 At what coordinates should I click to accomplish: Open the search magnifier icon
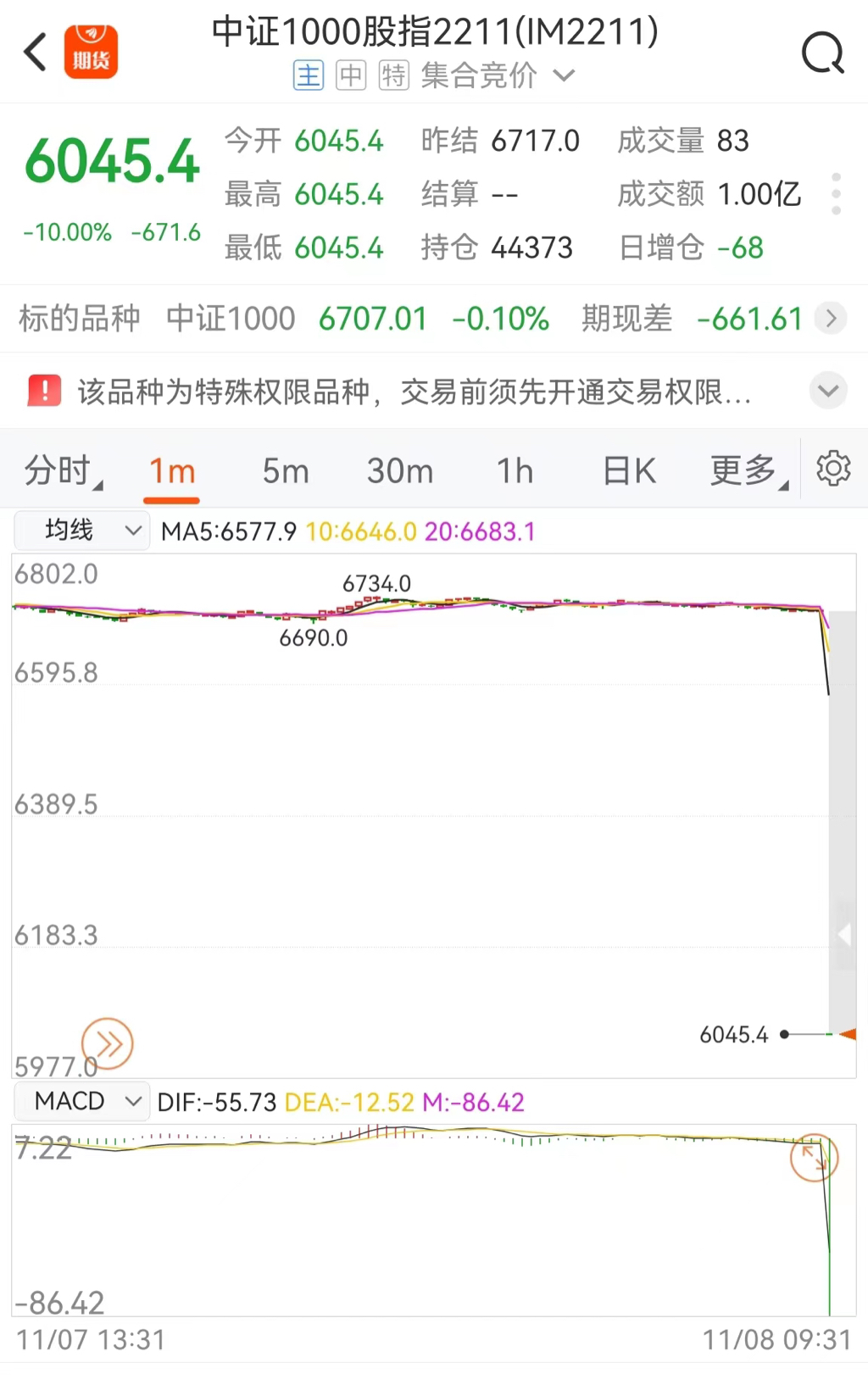tap(823, 53)
